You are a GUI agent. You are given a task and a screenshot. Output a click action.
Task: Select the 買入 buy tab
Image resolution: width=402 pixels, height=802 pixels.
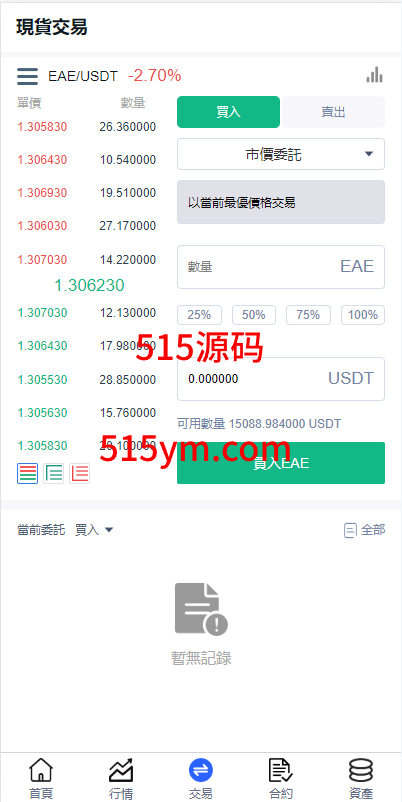(229, 112)
